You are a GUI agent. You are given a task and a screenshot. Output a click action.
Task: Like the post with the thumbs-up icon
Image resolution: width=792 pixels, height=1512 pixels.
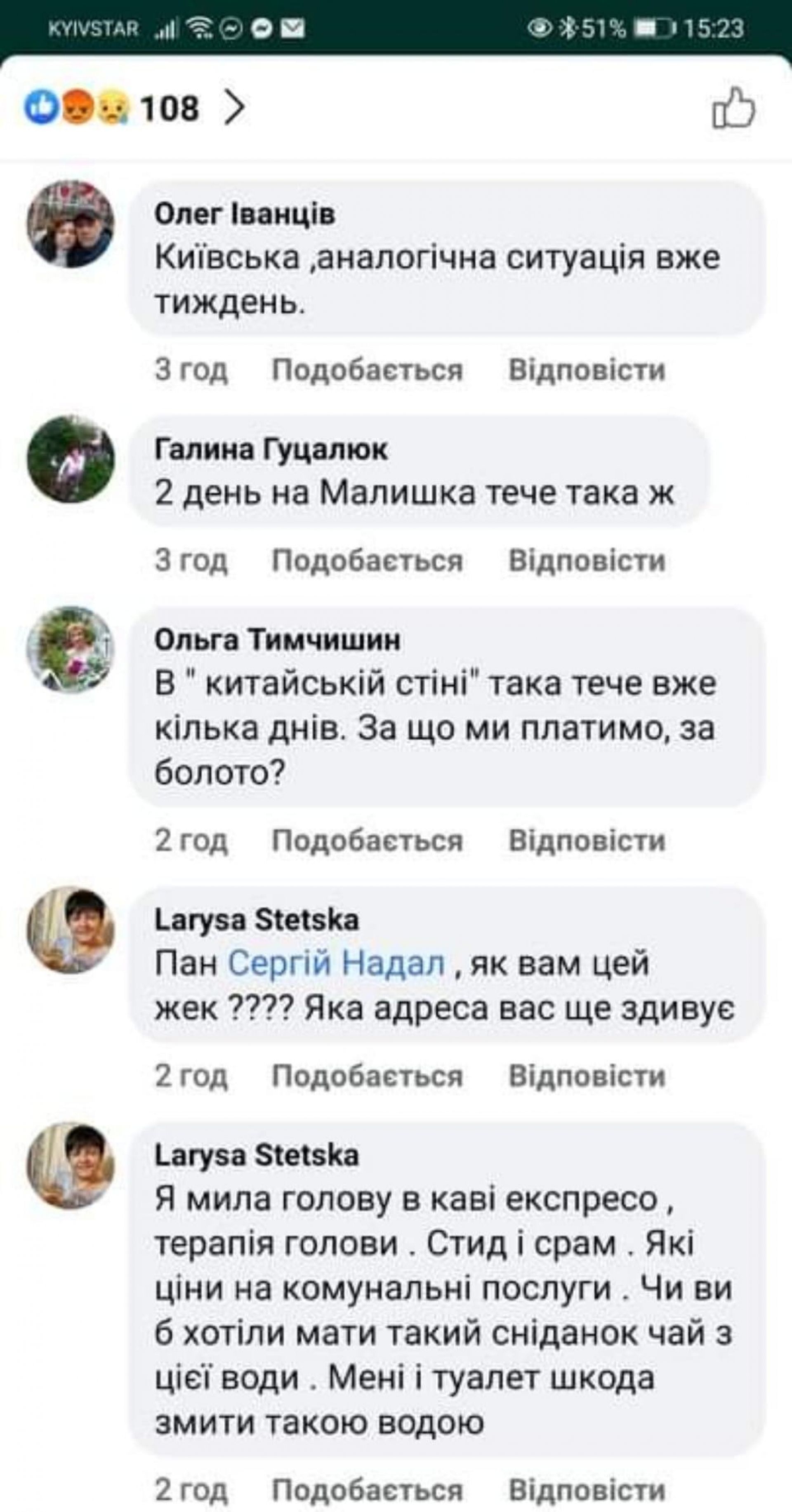coord(733,108)
